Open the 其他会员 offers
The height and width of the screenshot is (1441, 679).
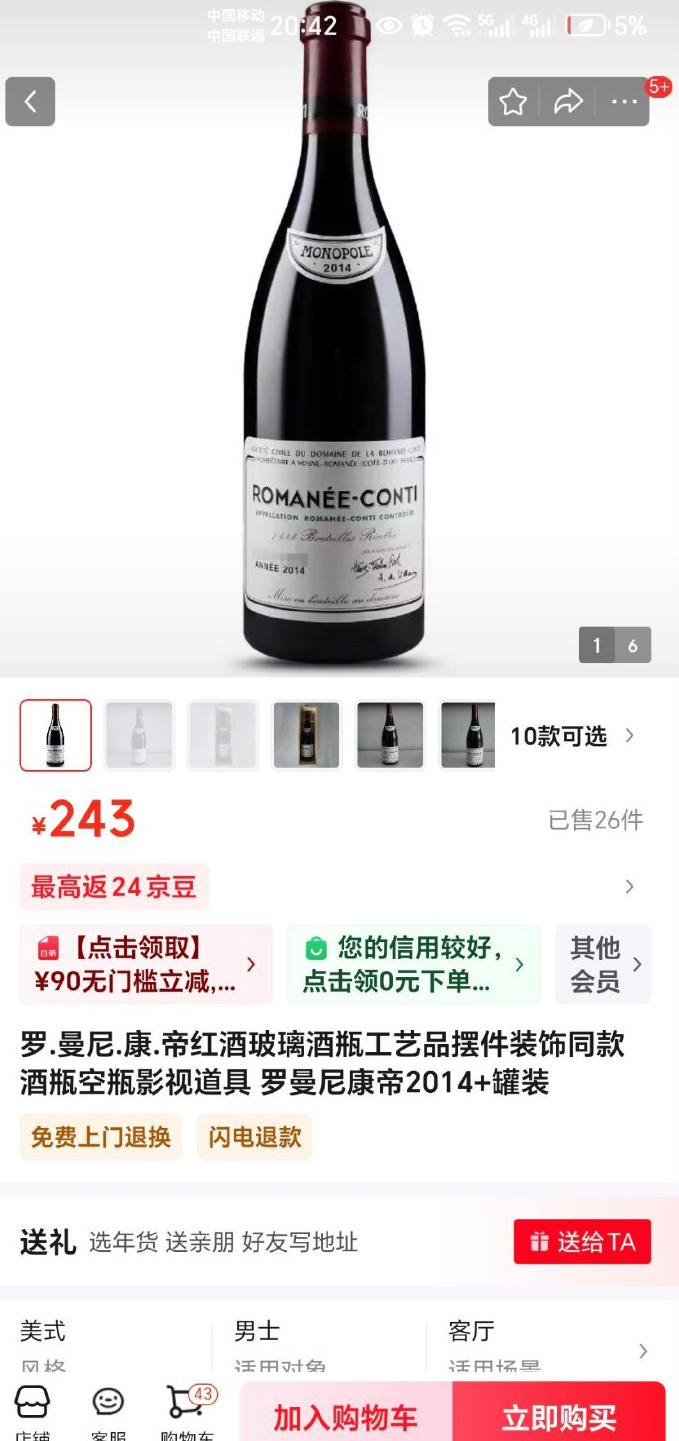point(604,964)
